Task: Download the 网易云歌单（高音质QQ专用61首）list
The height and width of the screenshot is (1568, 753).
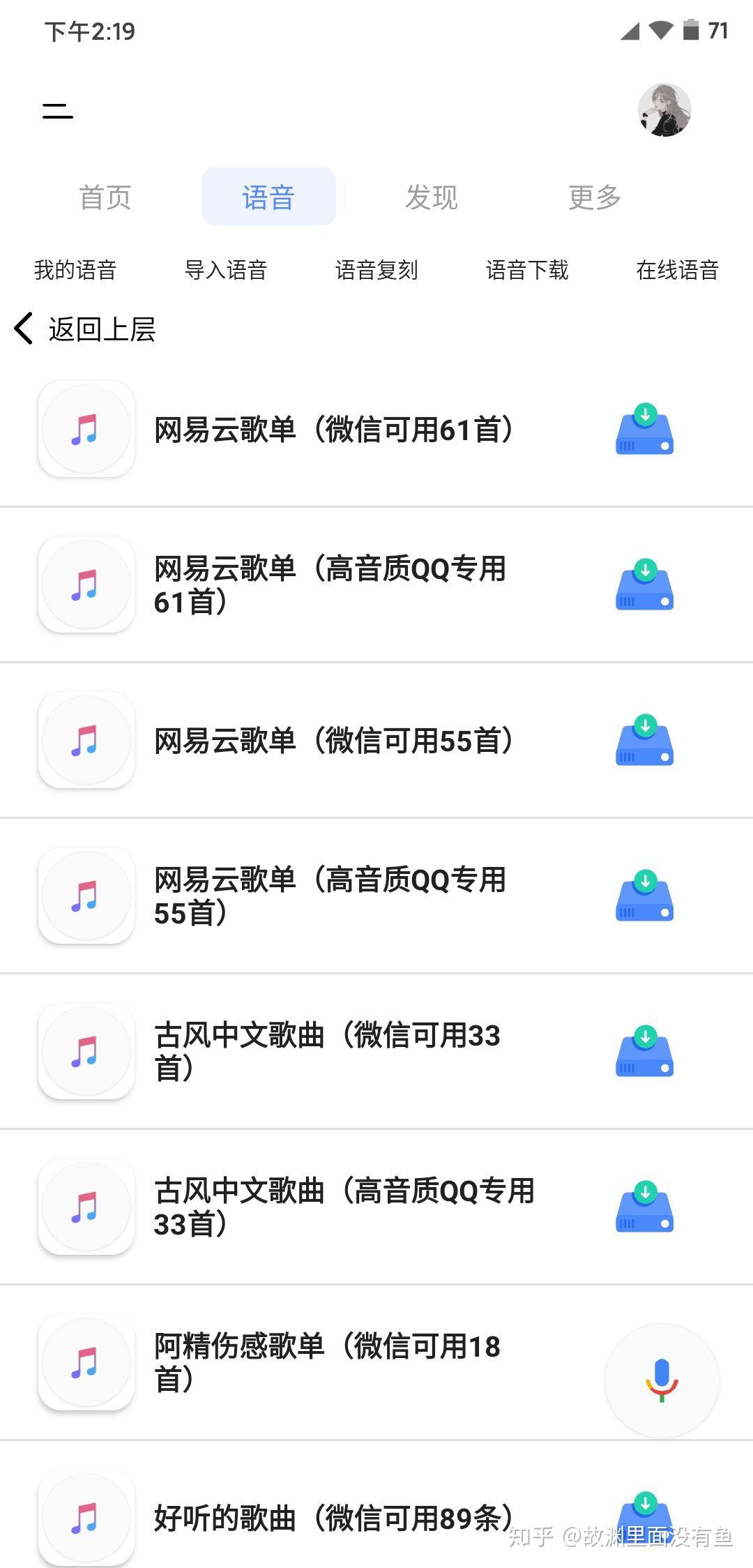Action: click(644, 585)
